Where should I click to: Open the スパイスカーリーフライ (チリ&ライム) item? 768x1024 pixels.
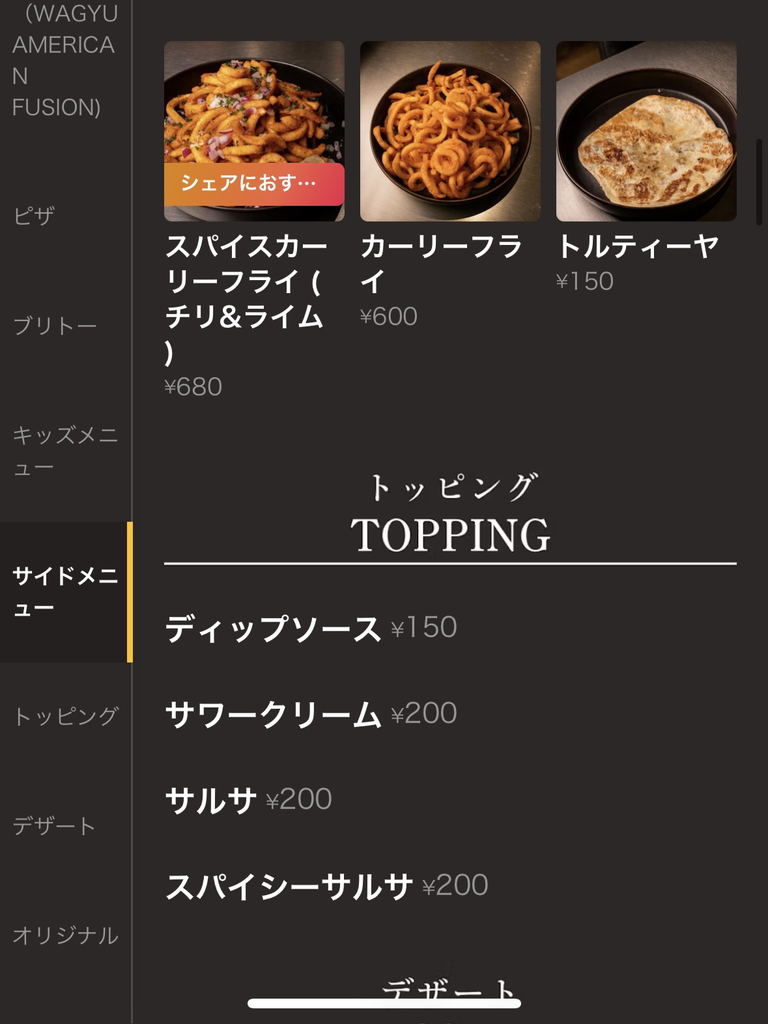(x=254, y=131)
